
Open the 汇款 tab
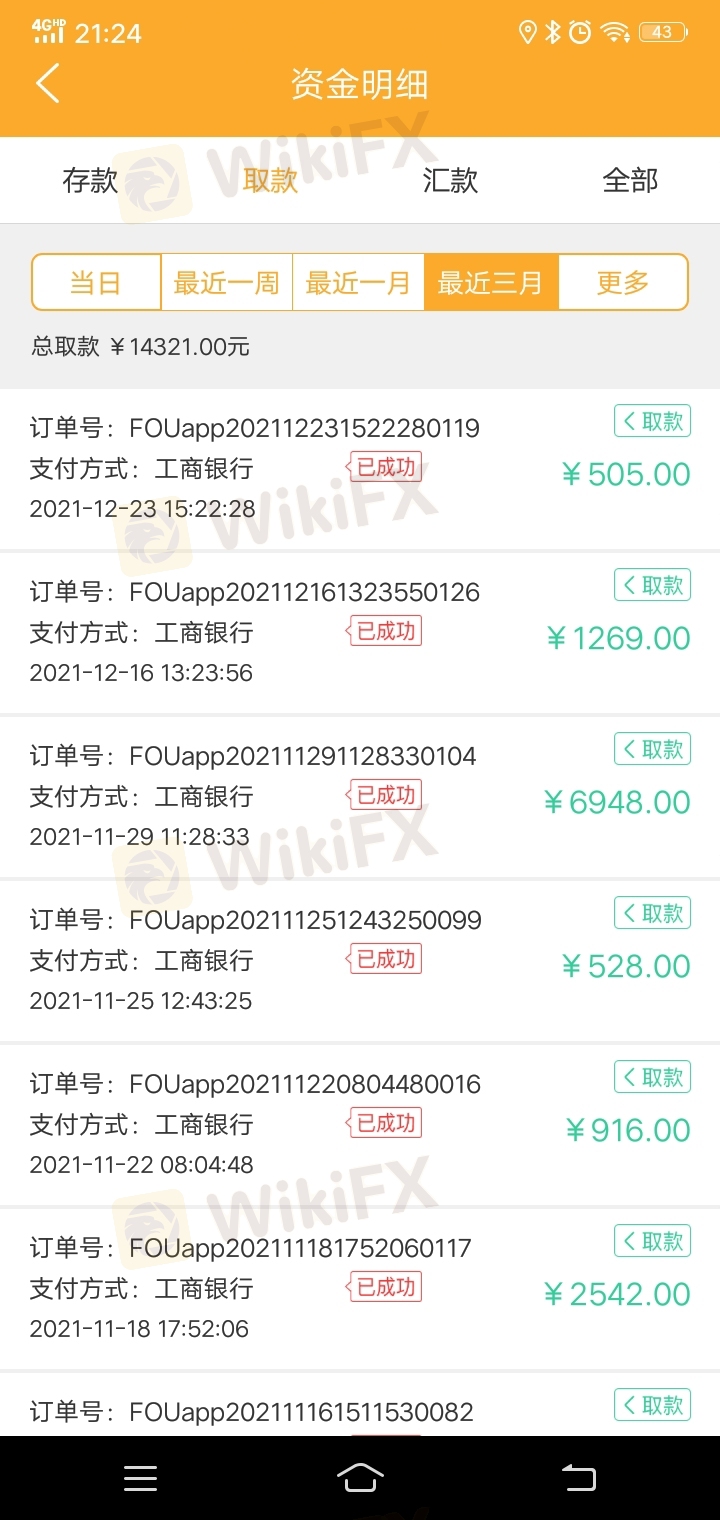[450, 180]
